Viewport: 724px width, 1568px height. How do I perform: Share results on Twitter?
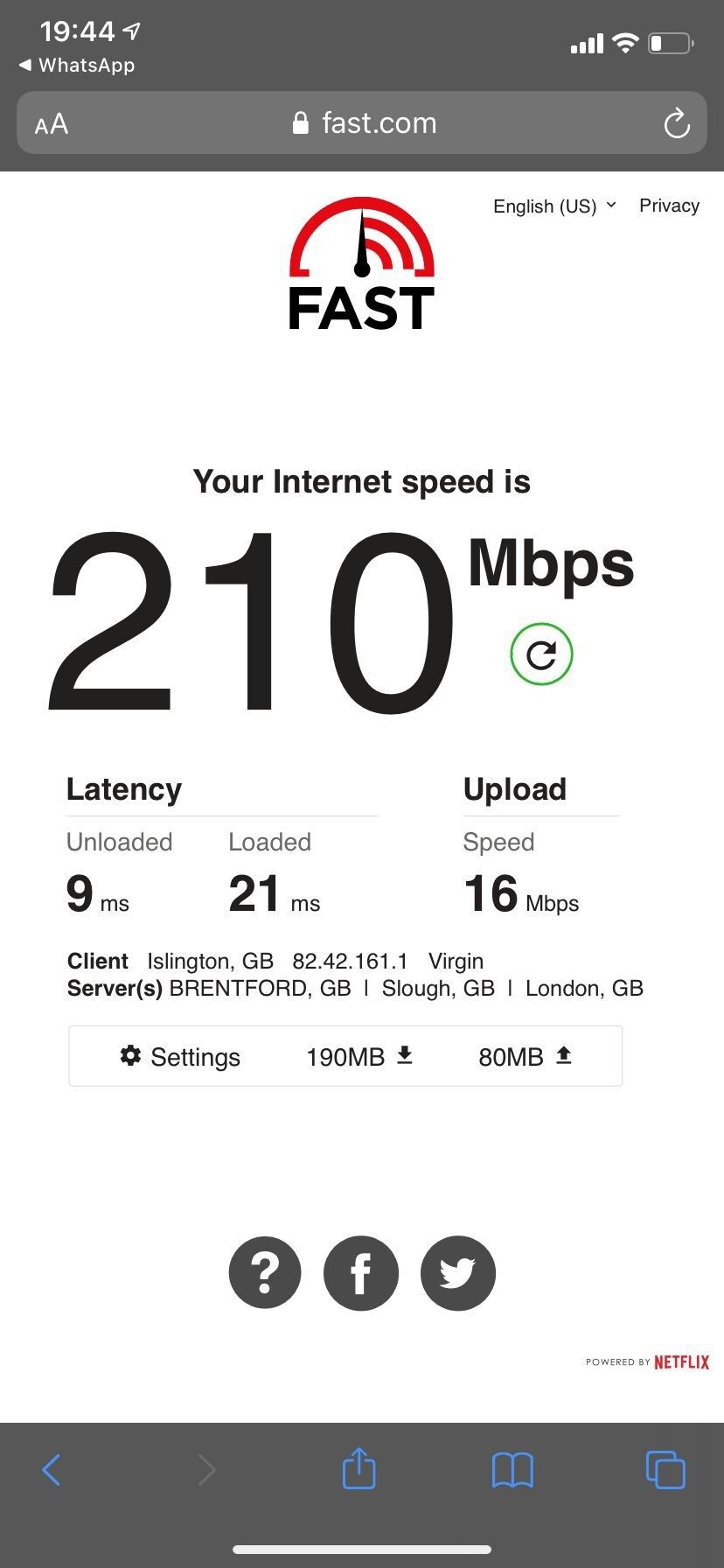click(x=458, y=1273)
